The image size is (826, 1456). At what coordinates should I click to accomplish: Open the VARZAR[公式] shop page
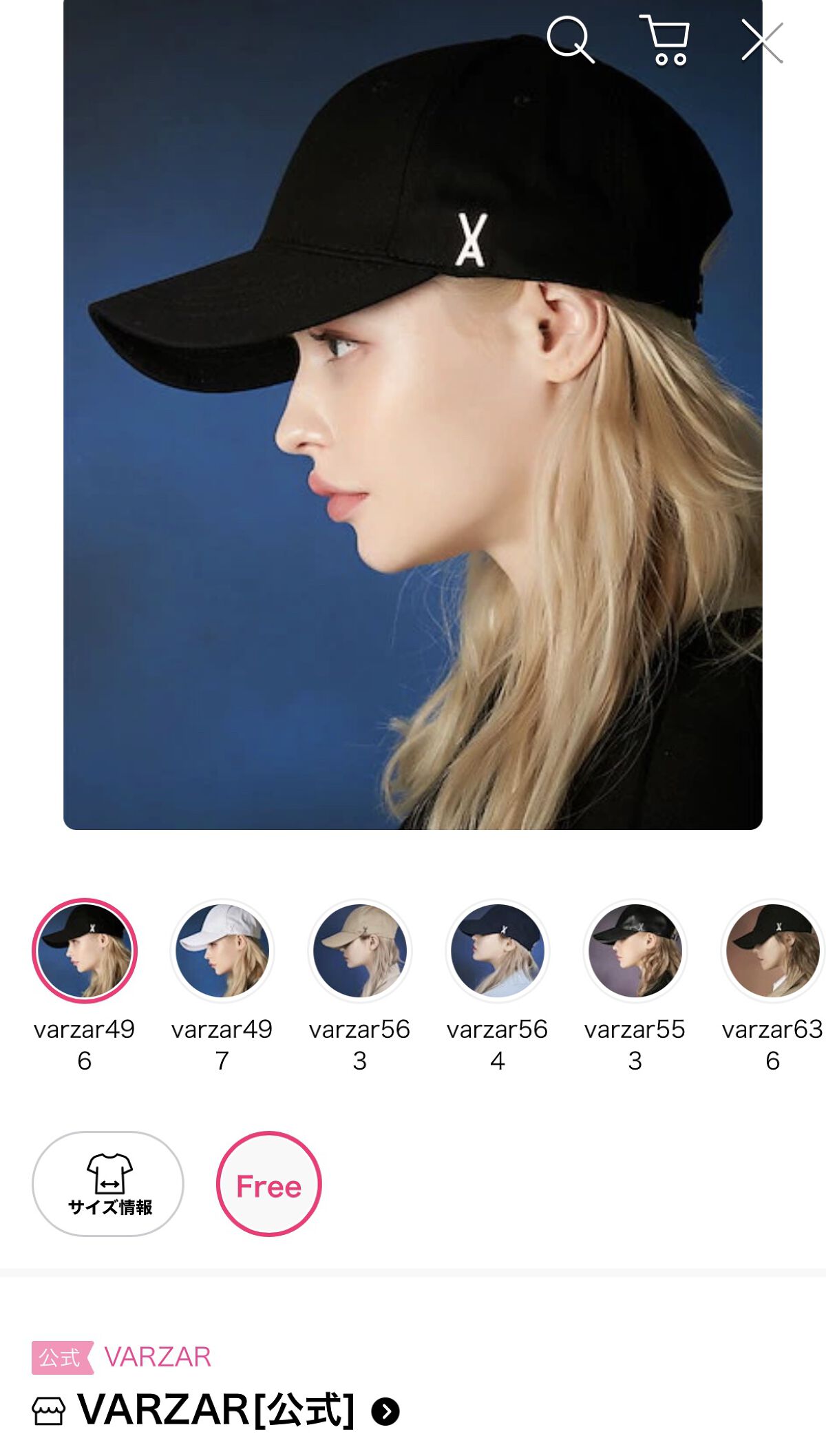point(216,1410)
